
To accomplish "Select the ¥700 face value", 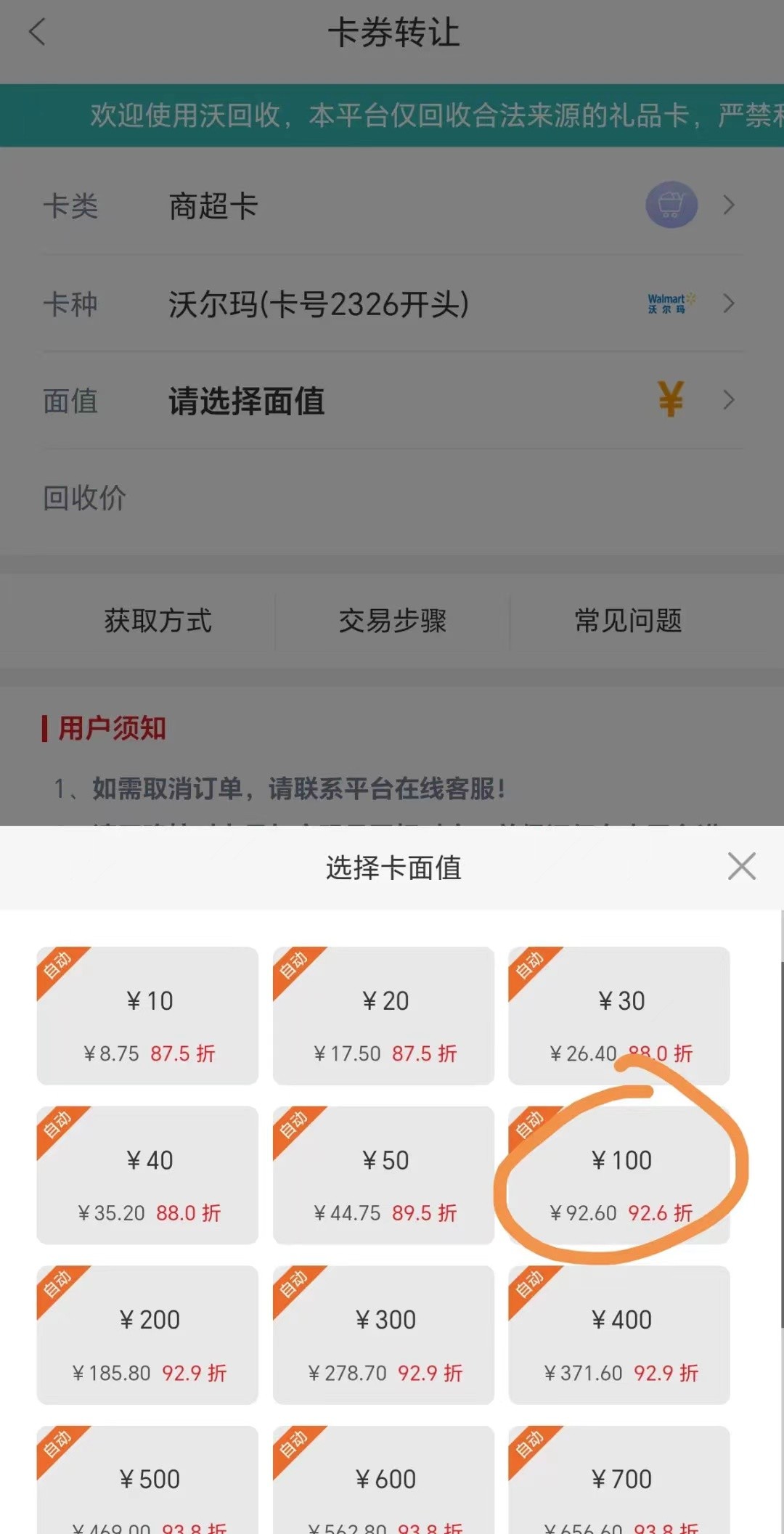I will (619, 1480).
